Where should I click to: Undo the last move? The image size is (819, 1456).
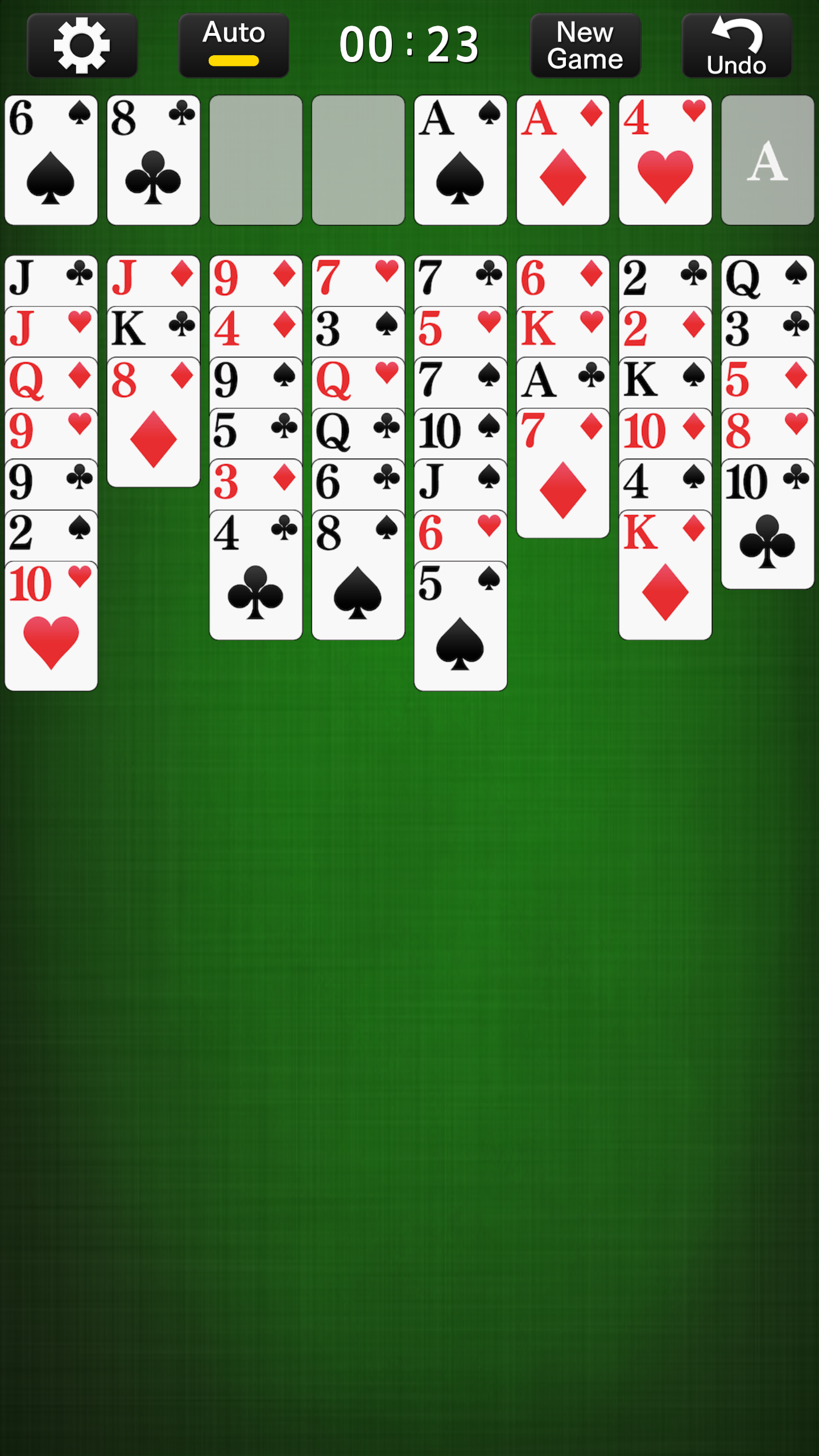point(737,45)
